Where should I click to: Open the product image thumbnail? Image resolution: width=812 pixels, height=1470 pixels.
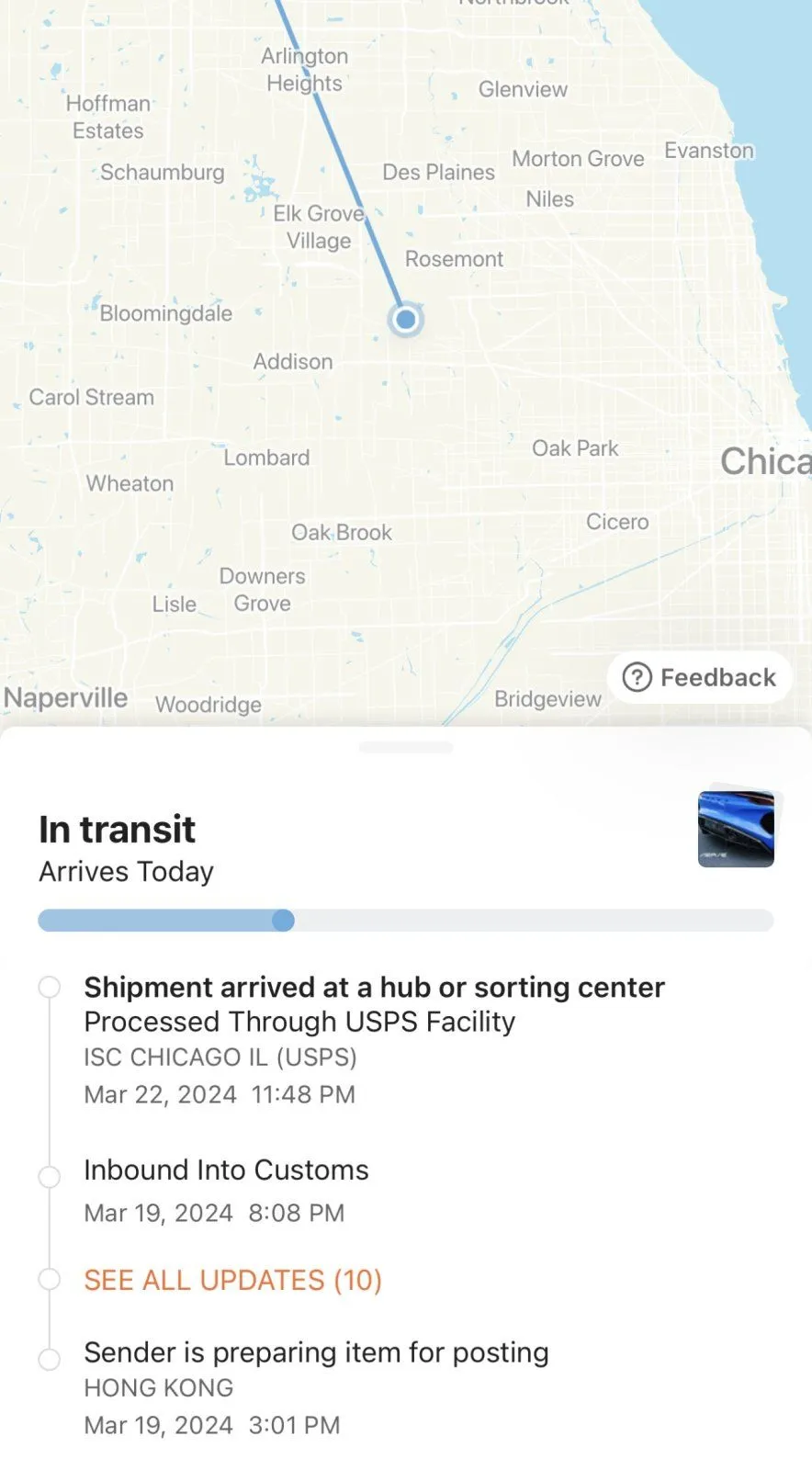(736, 829)
